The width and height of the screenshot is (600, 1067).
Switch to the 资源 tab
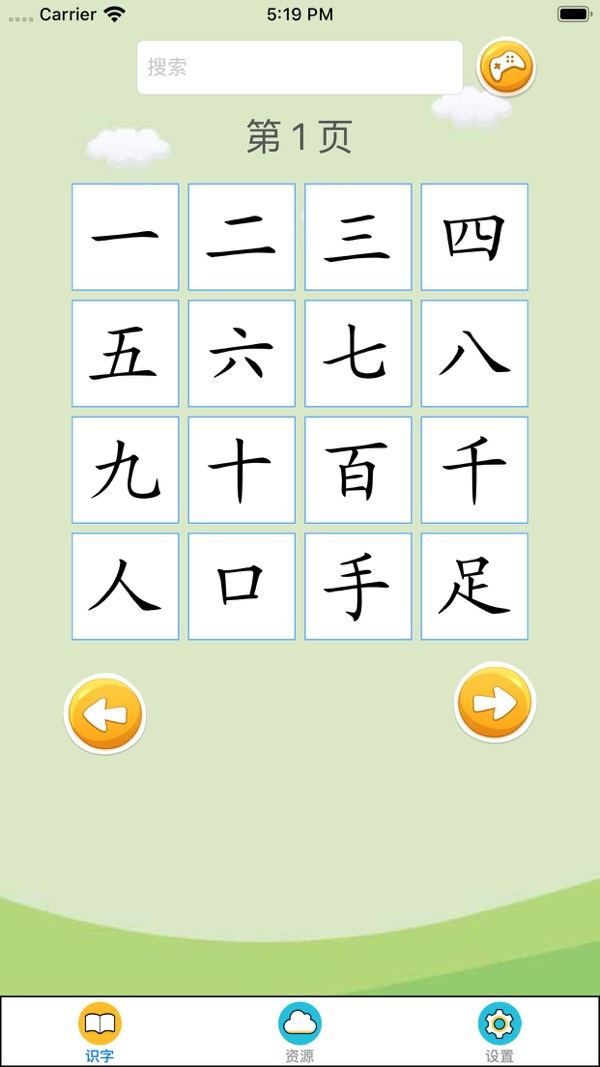click(x=300, y=1032)
